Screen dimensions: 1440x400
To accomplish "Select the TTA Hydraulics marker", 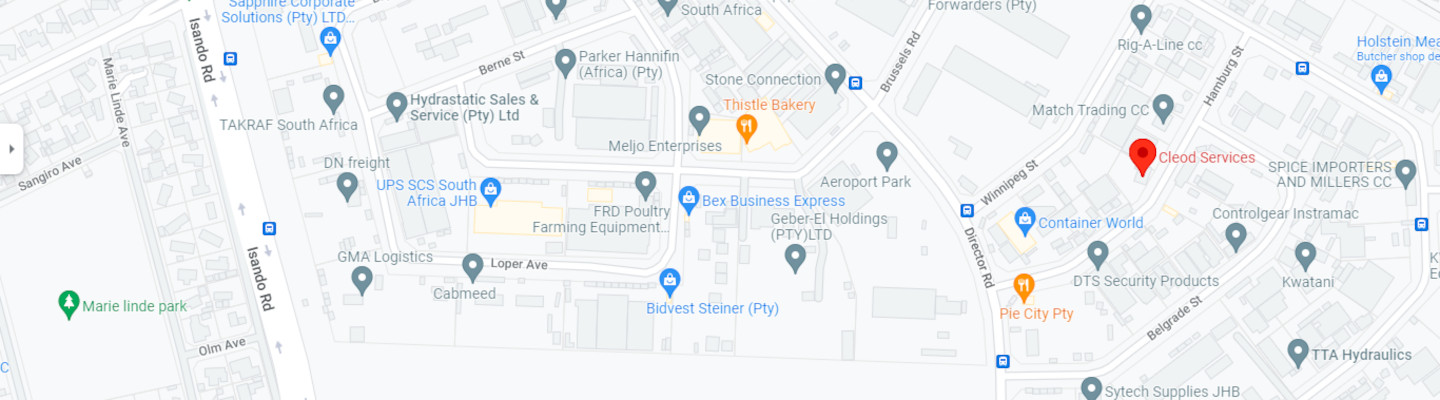I will 1298,352.
